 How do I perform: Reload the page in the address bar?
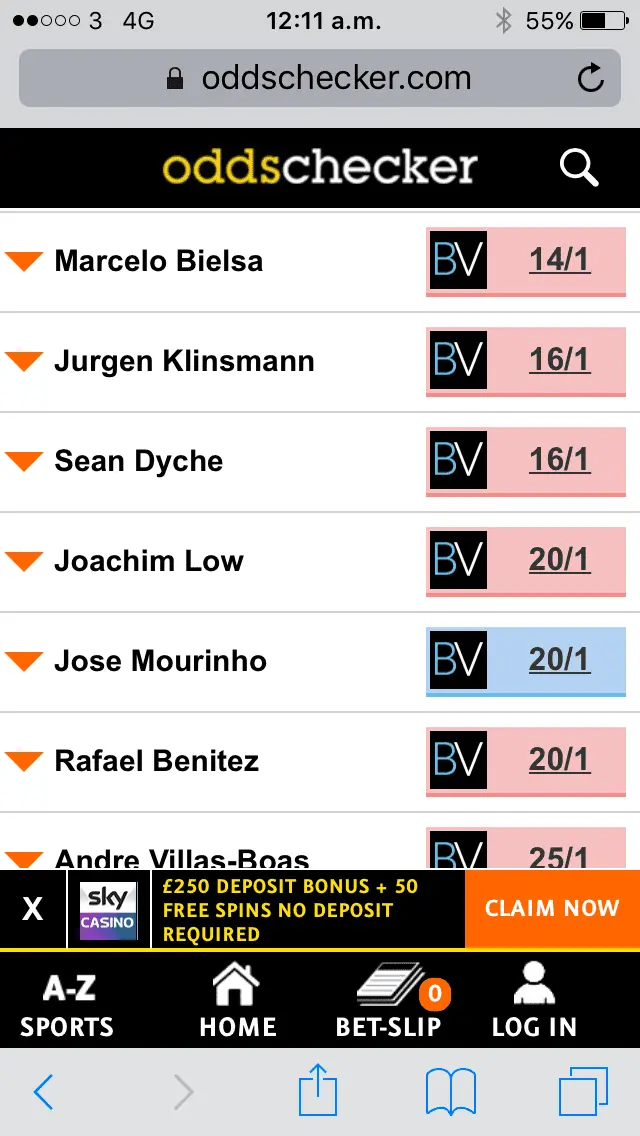pos(591,78)
